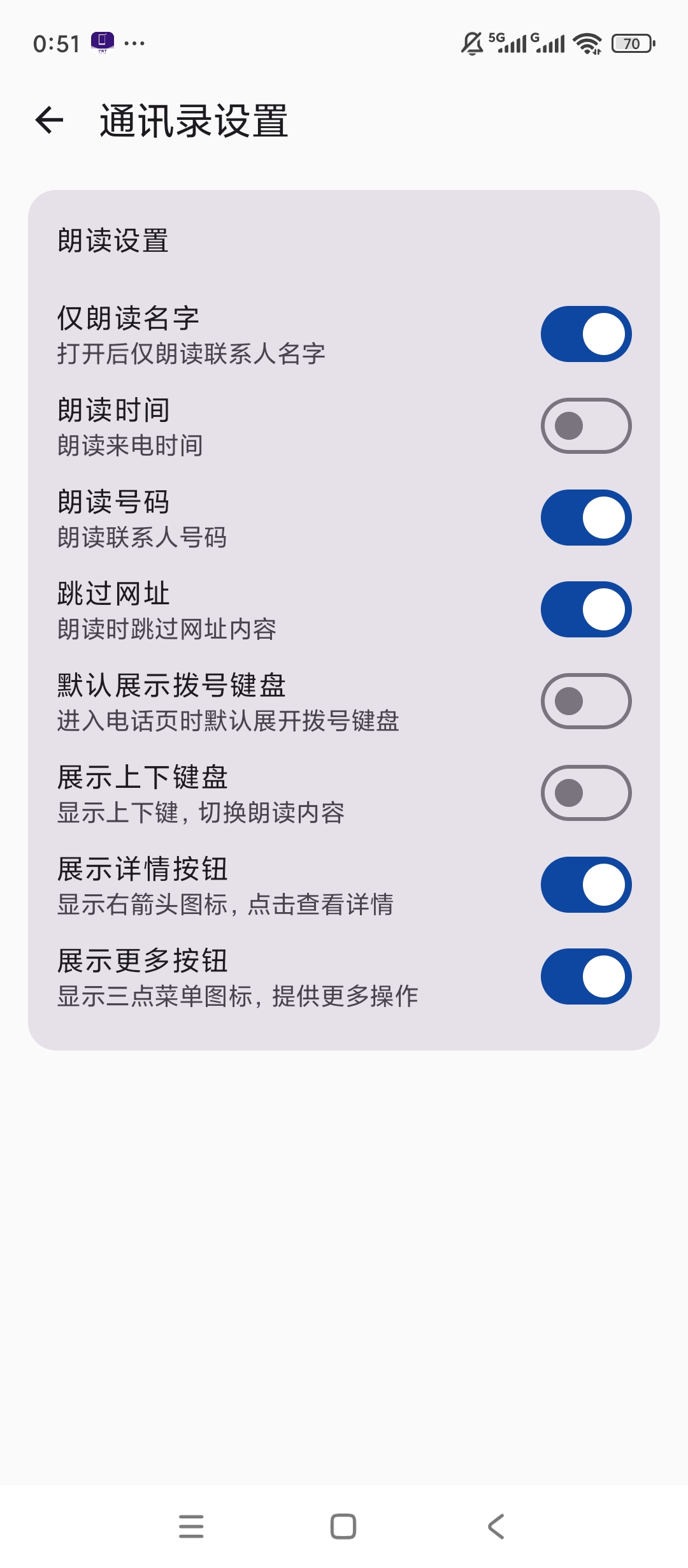Enable the 朗读时间 switch

[x=586, y=426]
